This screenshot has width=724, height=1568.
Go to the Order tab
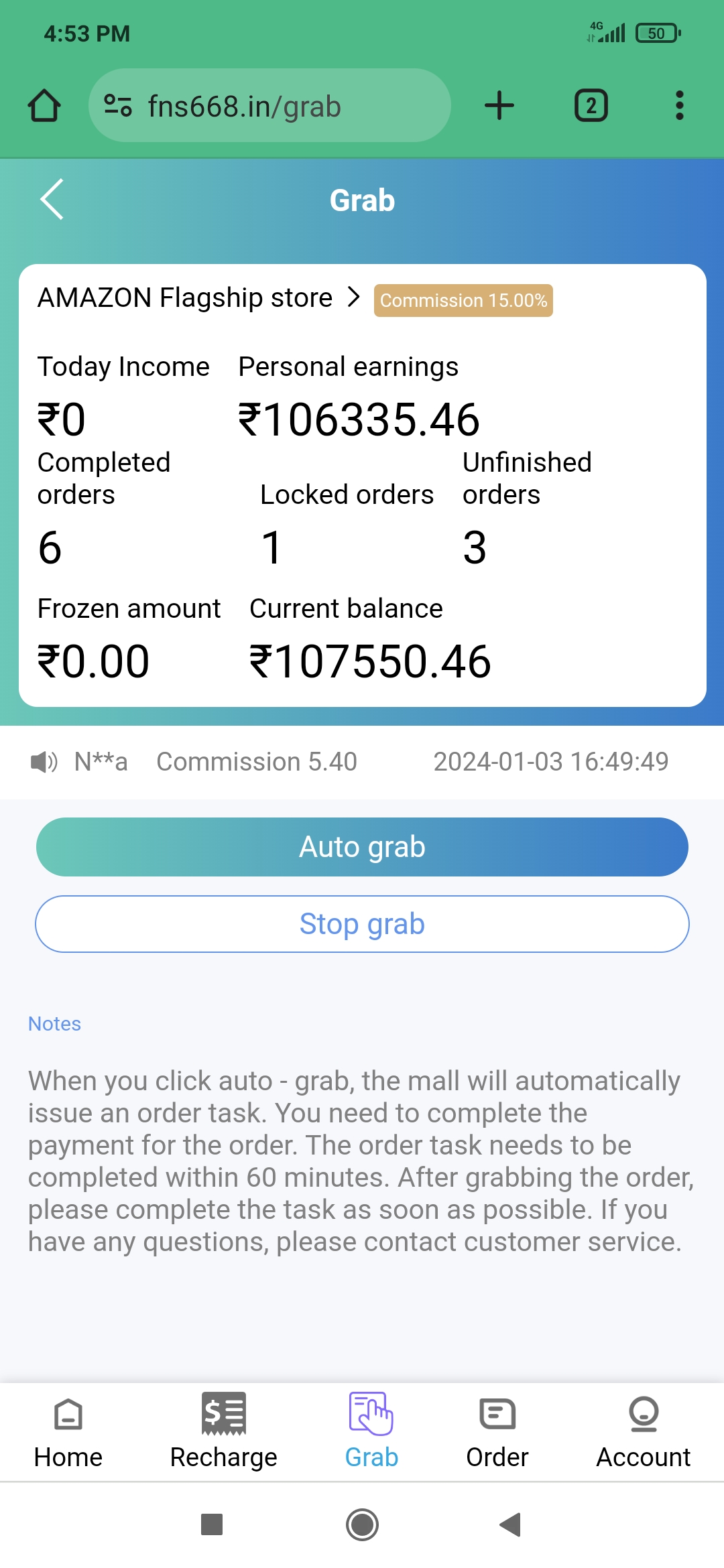pos(497,1430)
